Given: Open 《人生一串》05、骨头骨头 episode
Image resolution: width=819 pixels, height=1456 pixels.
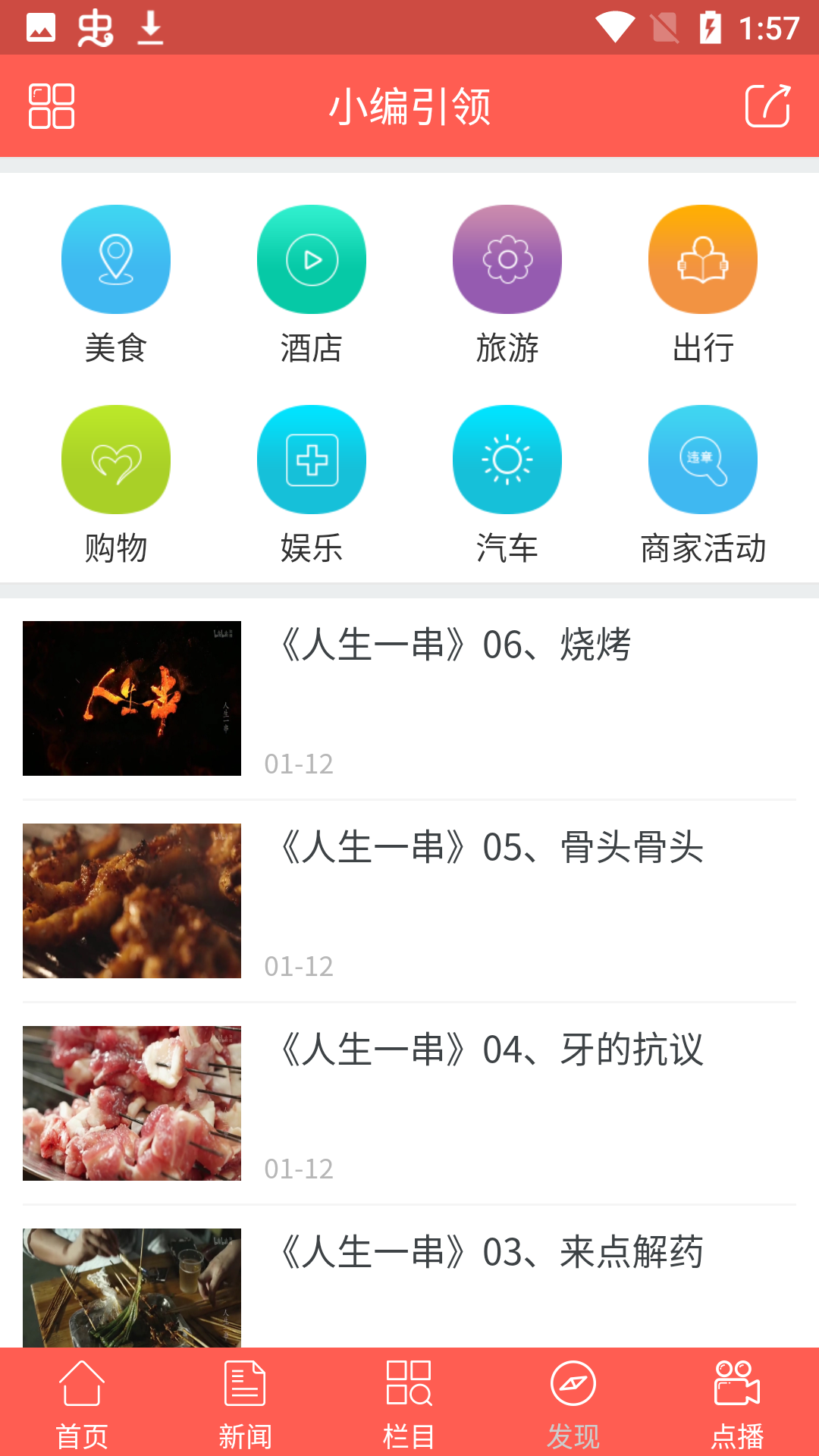Looking at the screenshot, I should [132, 902].
